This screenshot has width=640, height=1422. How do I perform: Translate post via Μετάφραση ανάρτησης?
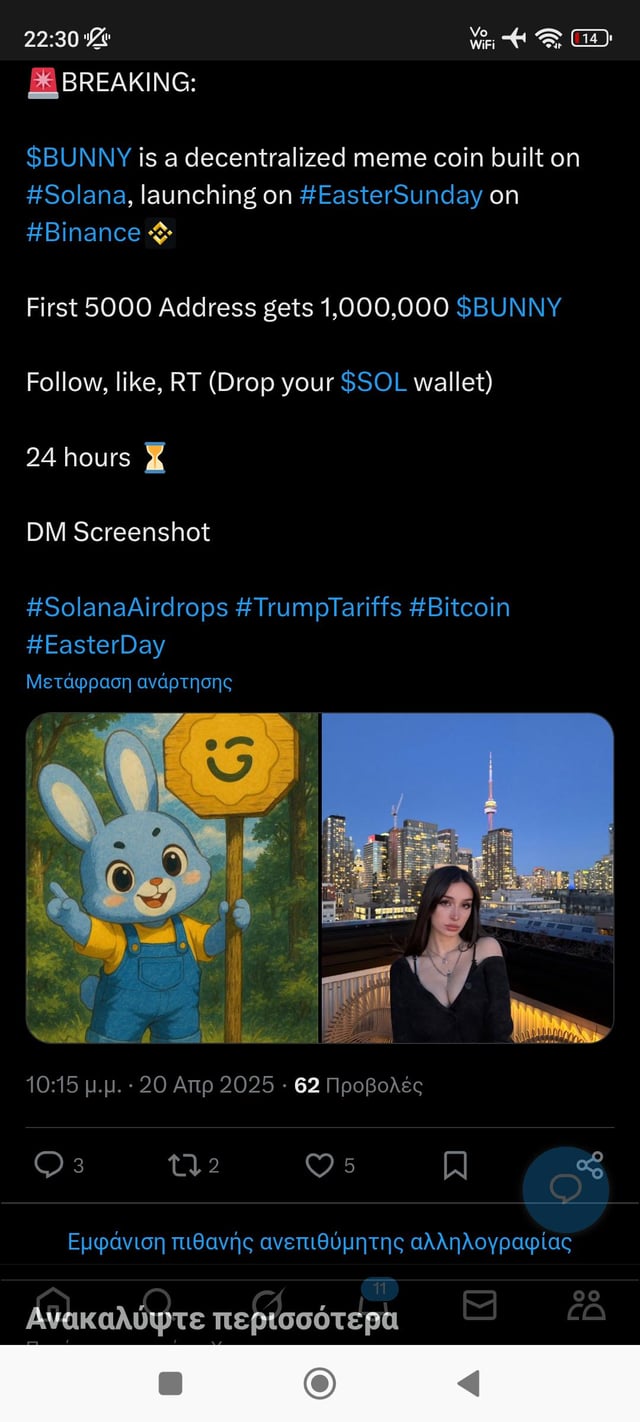click(x=129, y=682)
